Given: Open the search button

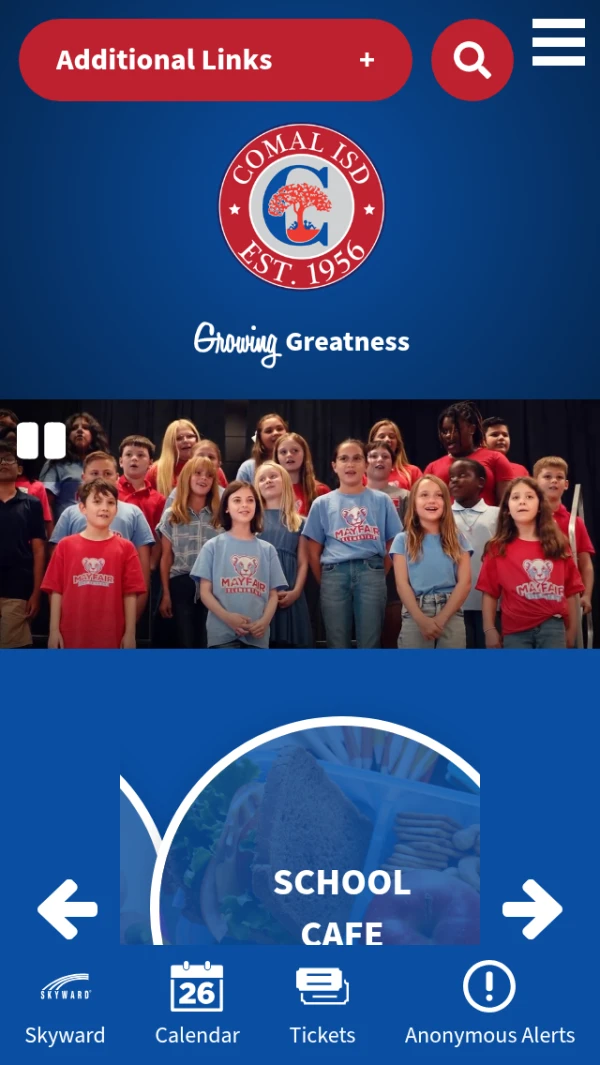Looking at the screenshot, I should [x=472, y=60].
